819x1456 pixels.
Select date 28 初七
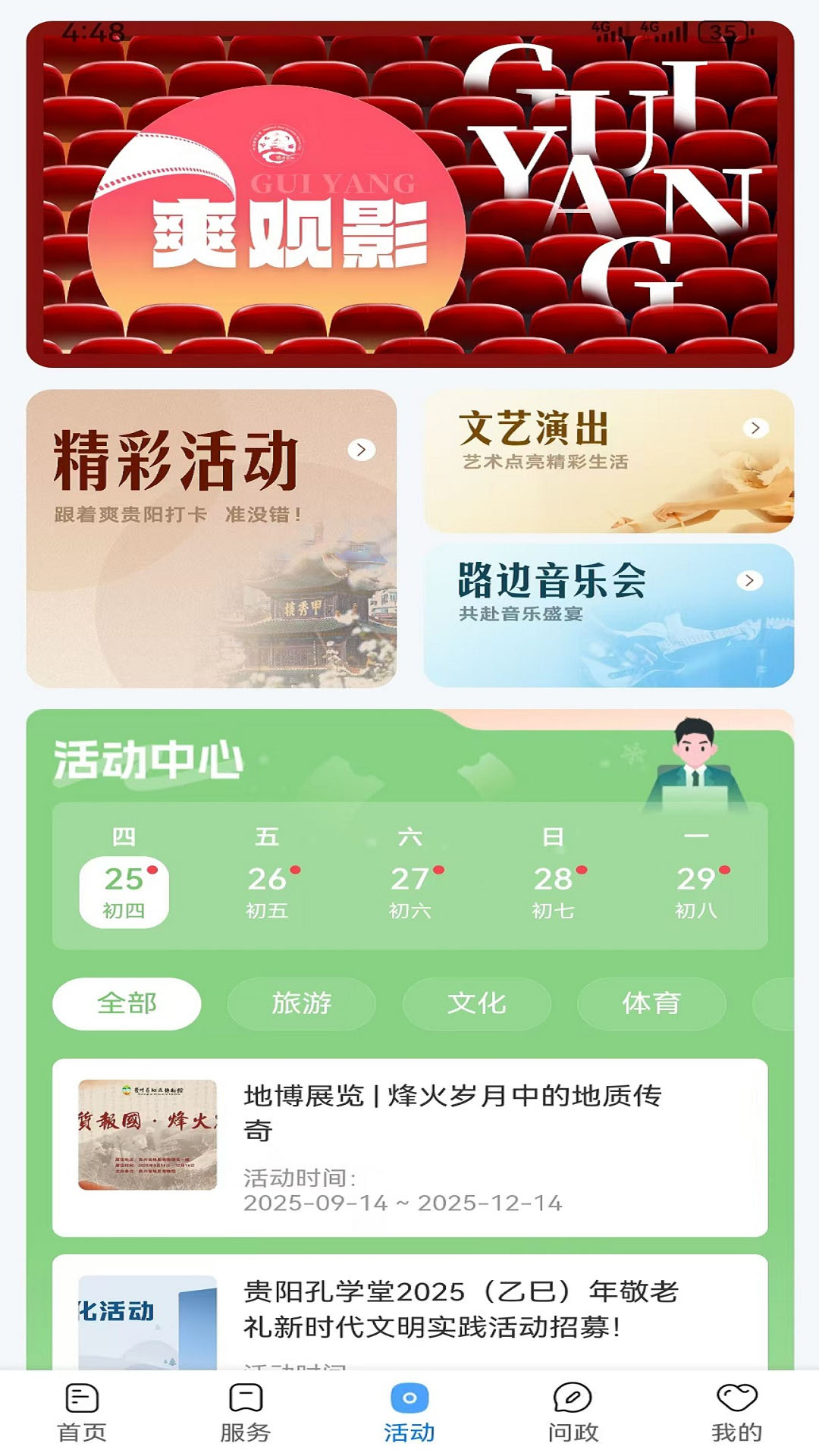(554, 891)
